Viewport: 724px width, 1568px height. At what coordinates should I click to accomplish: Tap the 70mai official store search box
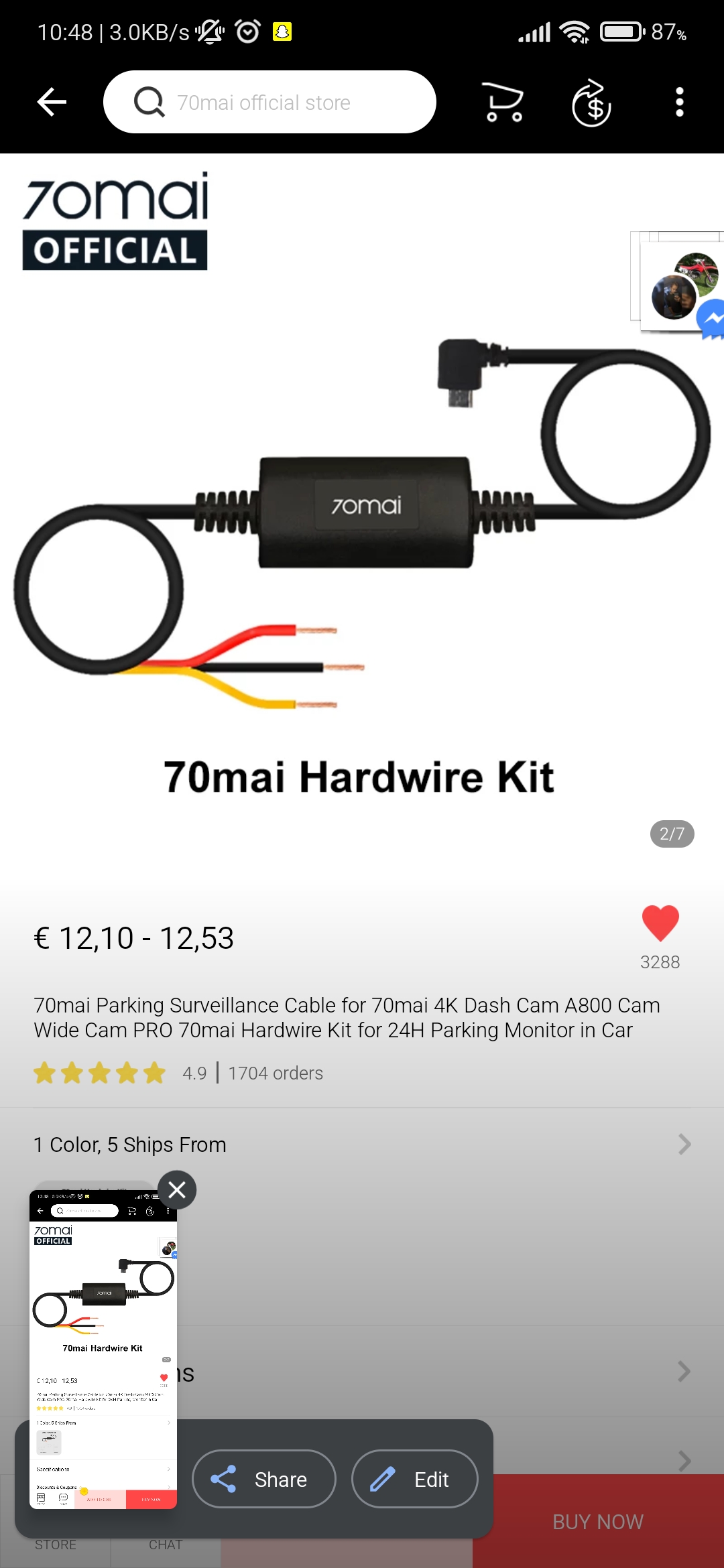tap(269, 102)
